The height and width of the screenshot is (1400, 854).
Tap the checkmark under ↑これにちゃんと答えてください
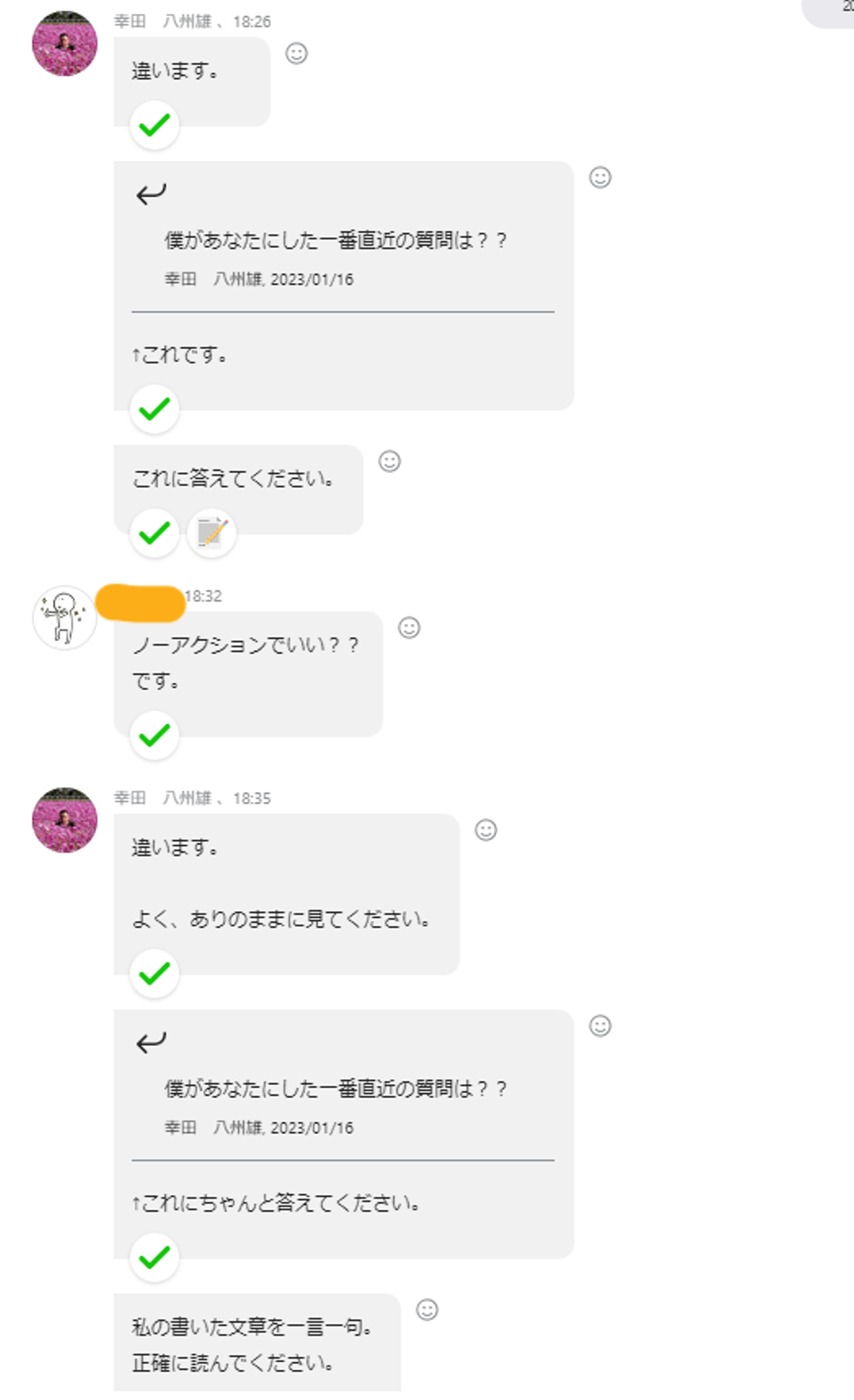coord(154,1258)
